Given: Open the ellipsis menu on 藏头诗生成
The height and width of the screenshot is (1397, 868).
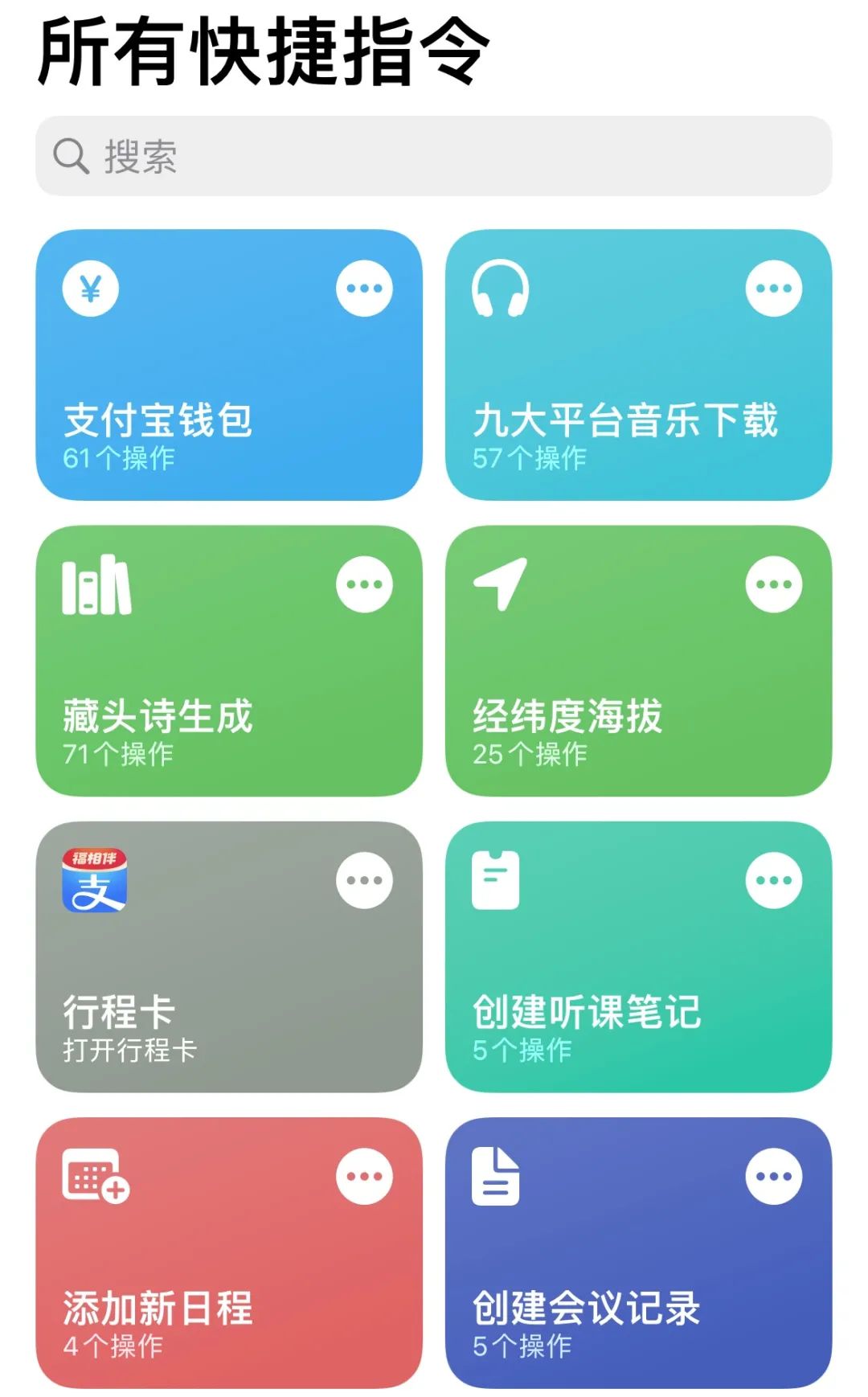Looking at the screenshot, I should pos(364,584).
